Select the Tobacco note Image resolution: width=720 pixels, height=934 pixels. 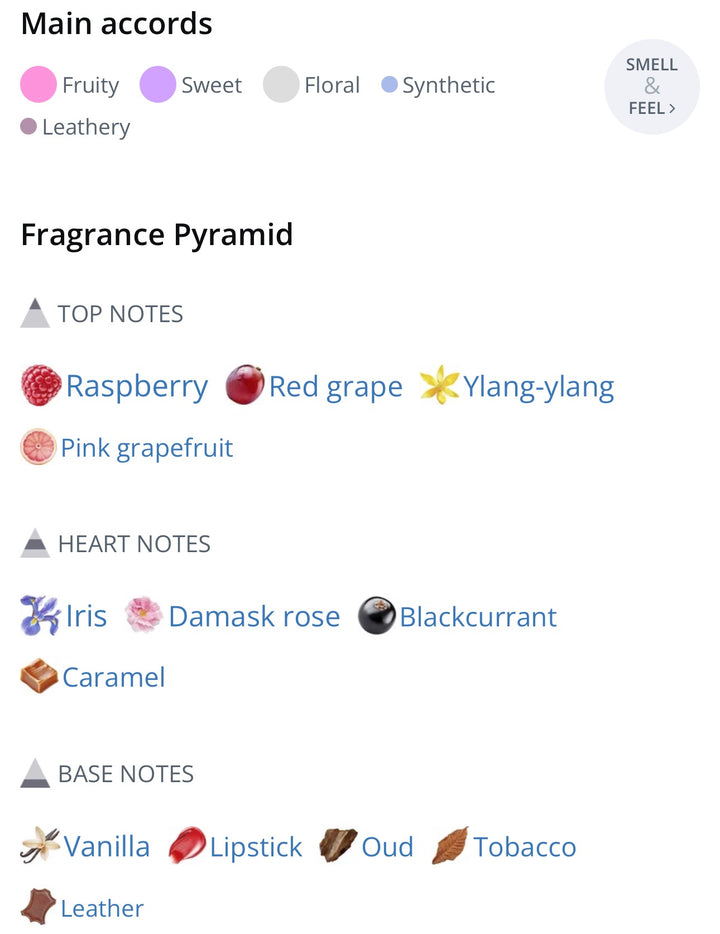524,847
